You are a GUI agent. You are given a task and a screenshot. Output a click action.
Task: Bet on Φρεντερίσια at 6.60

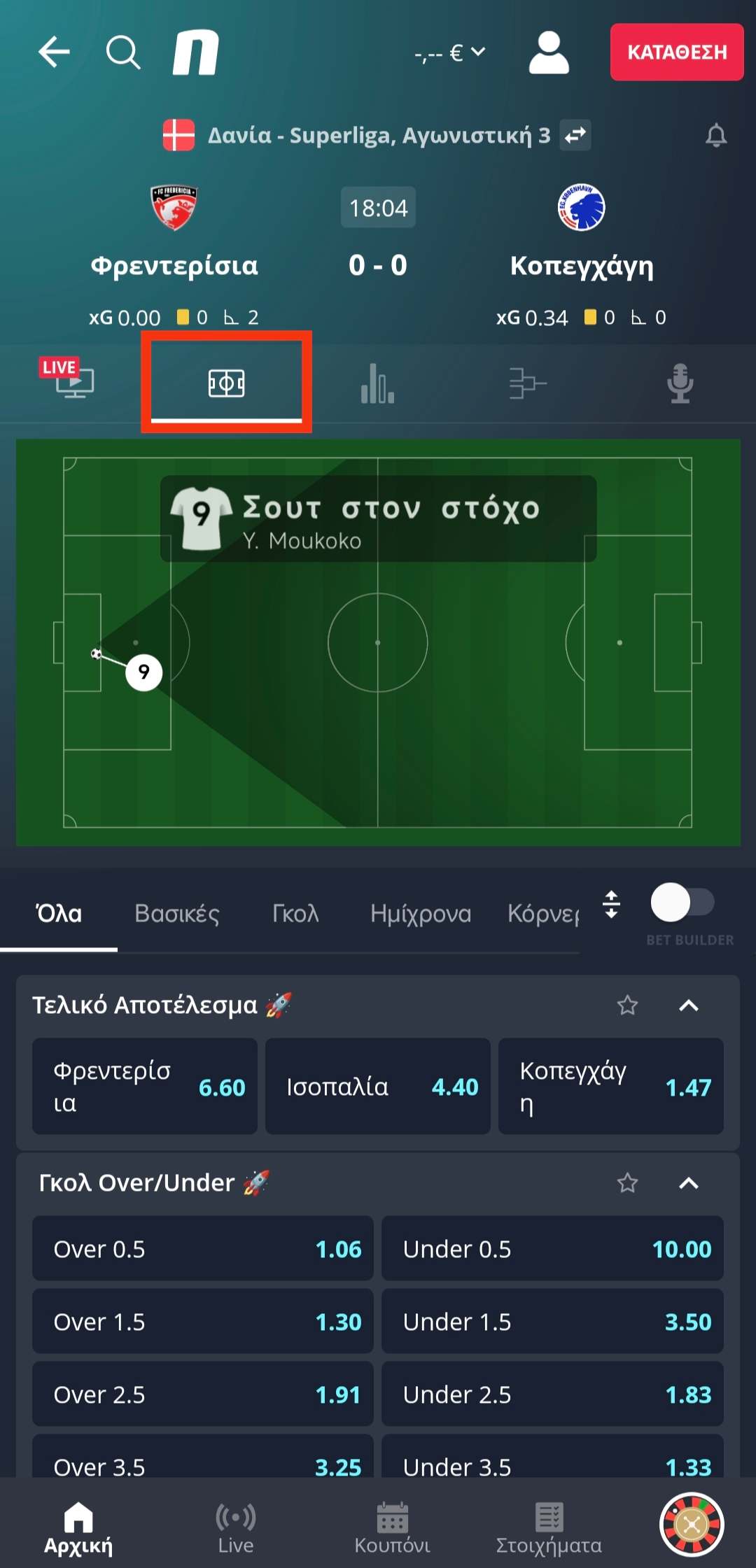pos(145,1086)
